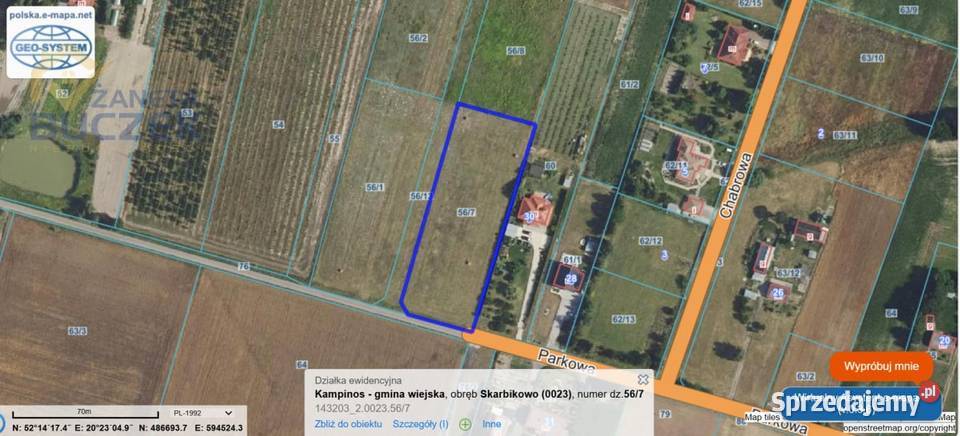Tap the green plus icon in popup
Image resolution: width=960 pixels, height=436 pixels.
465,424
